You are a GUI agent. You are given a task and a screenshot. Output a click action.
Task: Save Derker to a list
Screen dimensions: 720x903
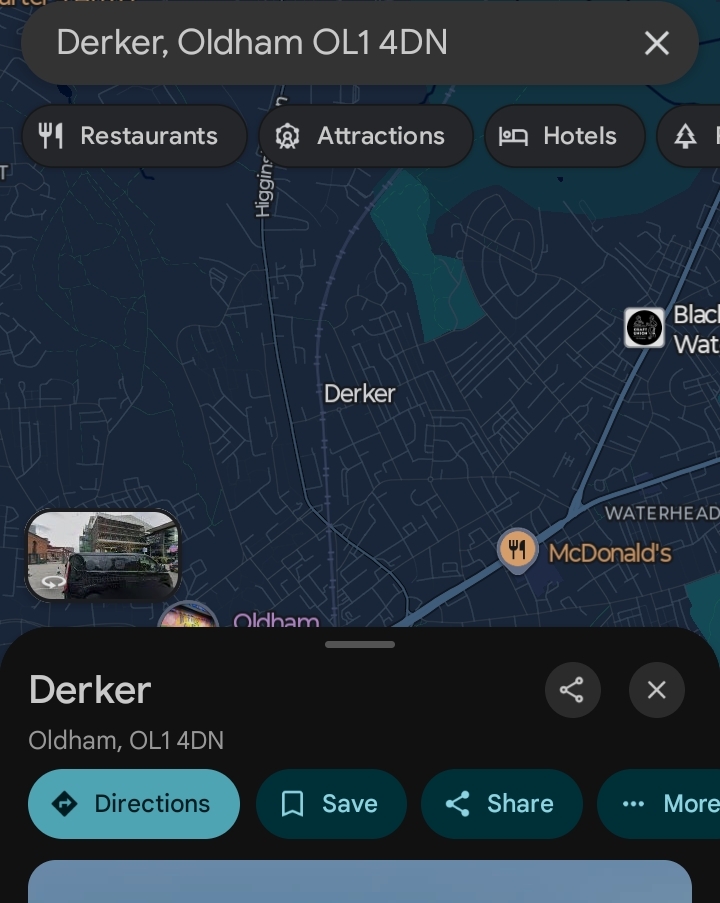[331, 803]
